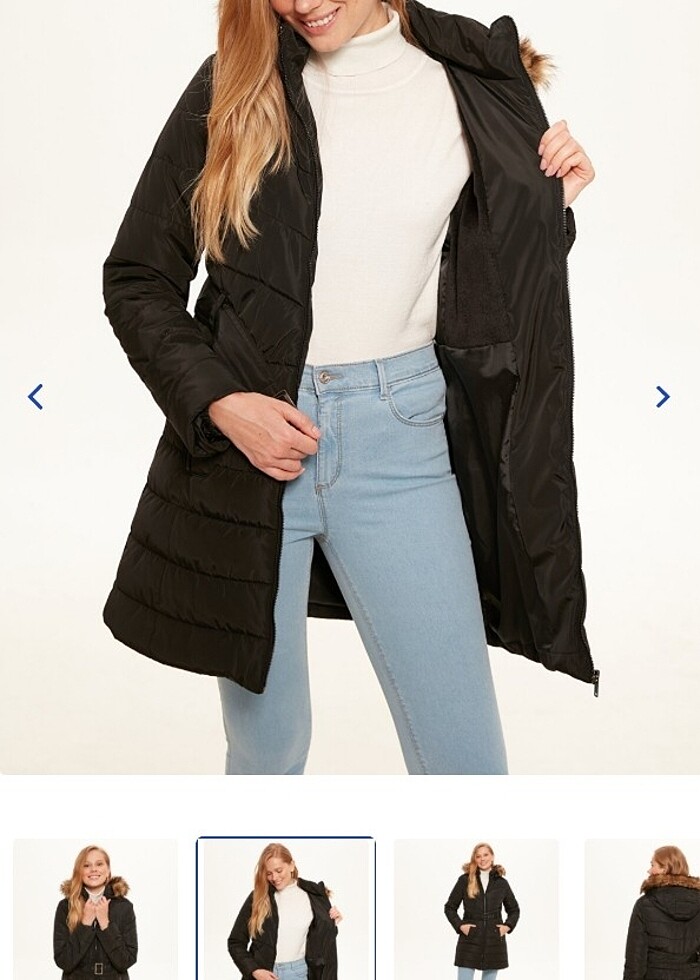Go to the next product photo
700x980 pixels.
(662, 397)
